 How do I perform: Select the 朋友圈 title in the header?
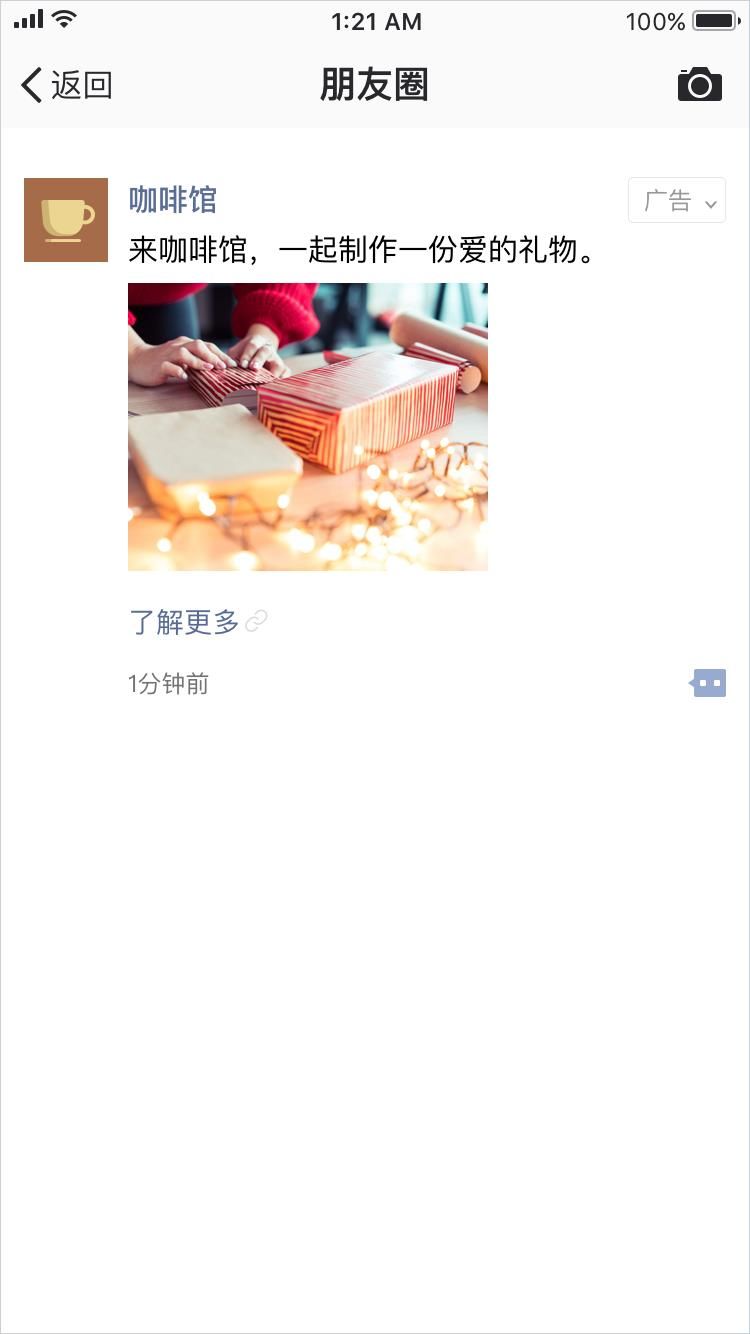(x=375, y=84)
